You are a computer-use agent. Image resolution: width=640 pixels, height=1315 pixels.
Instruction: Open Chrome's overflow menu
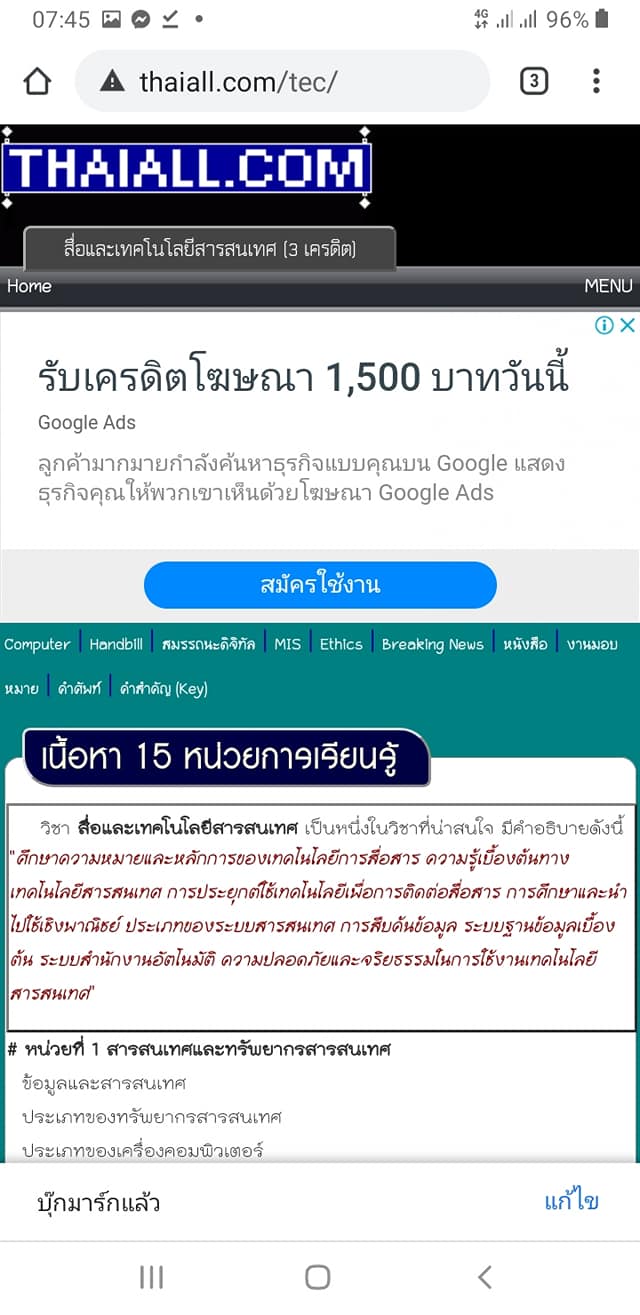click(x=596, y=82)
